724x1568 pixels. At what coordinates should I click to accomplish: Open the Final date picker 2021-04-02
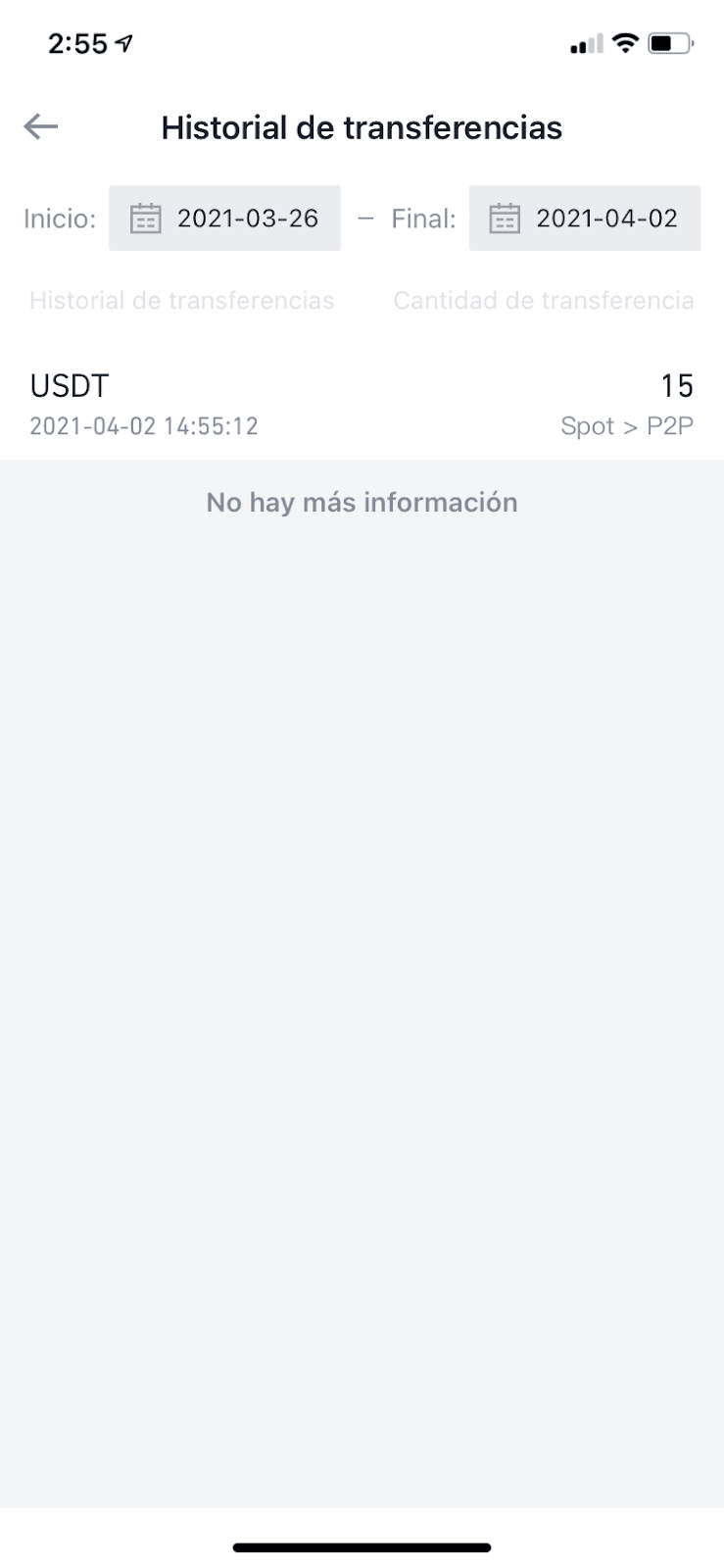pyautogui.click(x=584, y=218)
